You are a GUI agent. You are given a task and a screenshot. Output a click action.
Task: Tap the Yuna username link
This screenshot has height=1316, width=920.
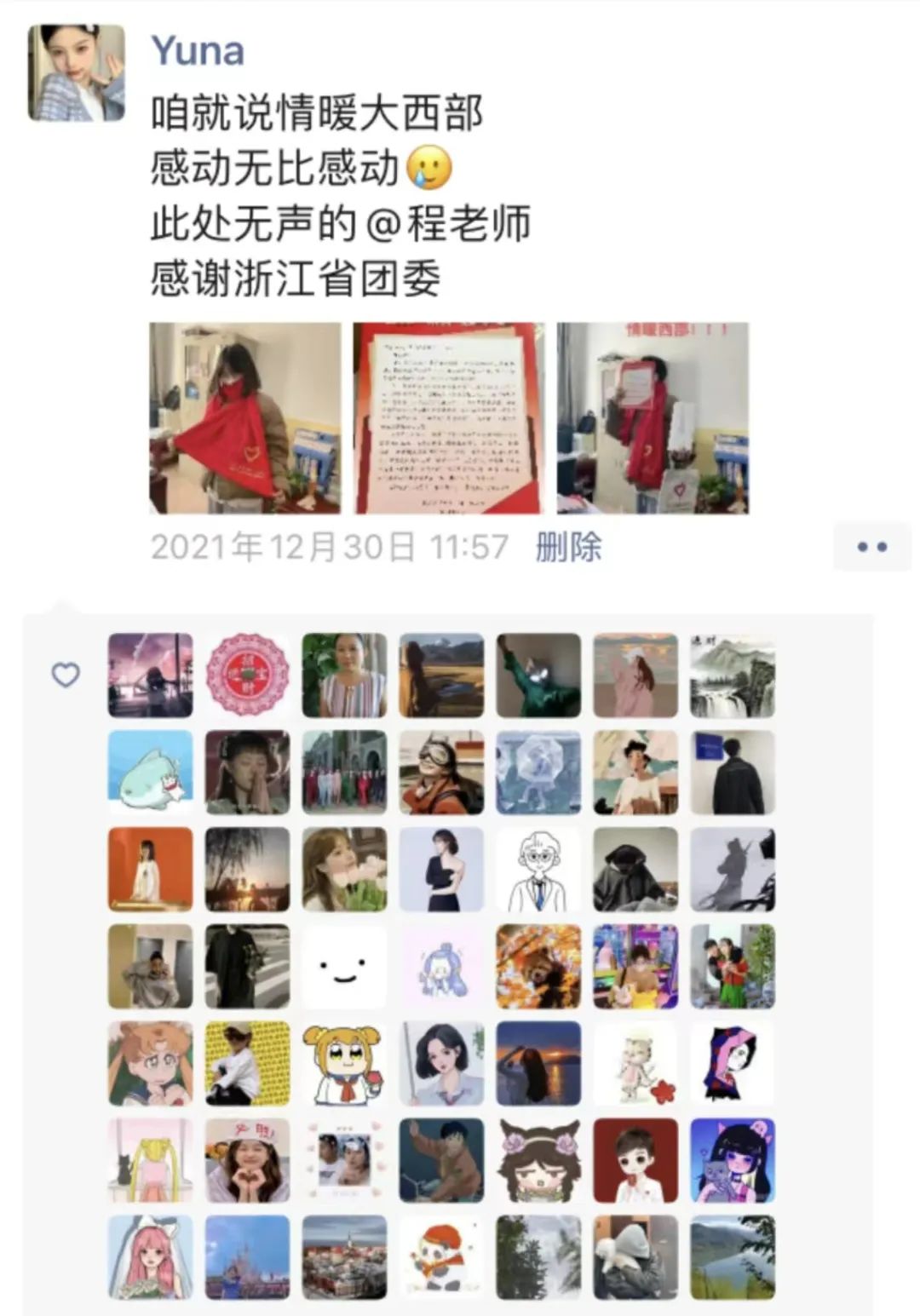(198, 51)
